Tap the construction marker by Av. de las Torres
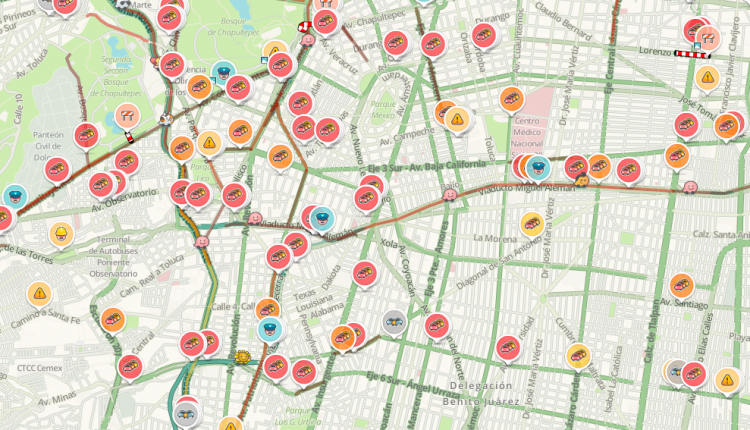The height and width of the screenshot is (430, 750). point(61,233)
